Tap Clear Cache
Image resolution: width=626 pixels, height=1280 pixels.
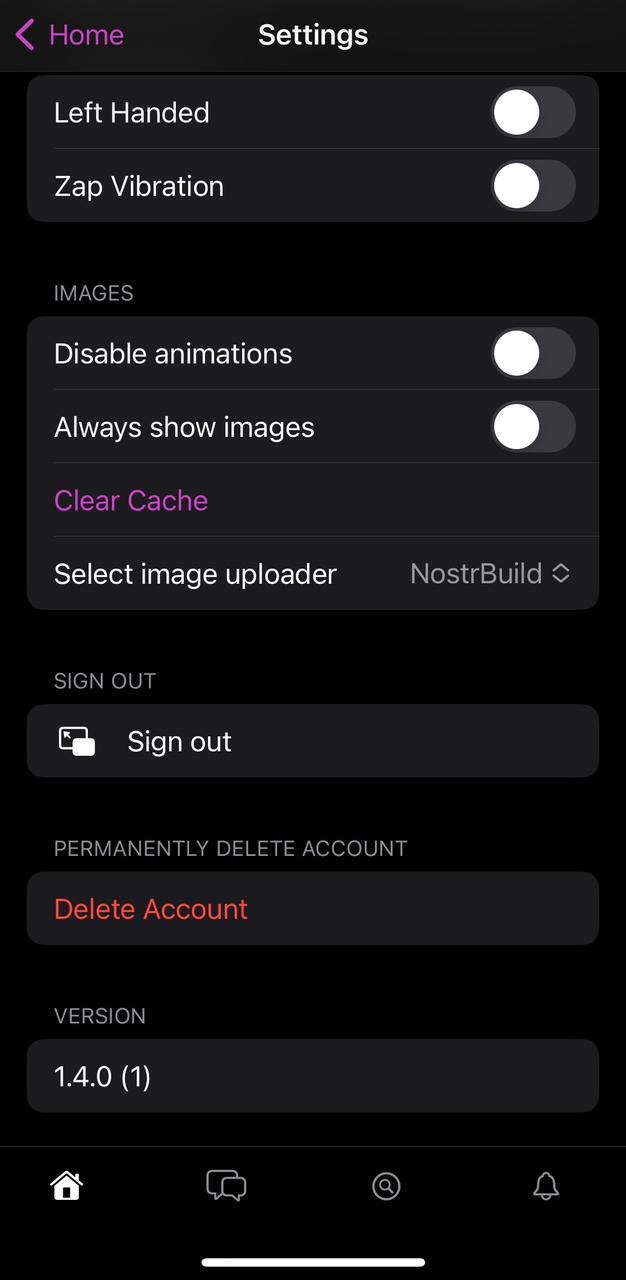[131, 500]
